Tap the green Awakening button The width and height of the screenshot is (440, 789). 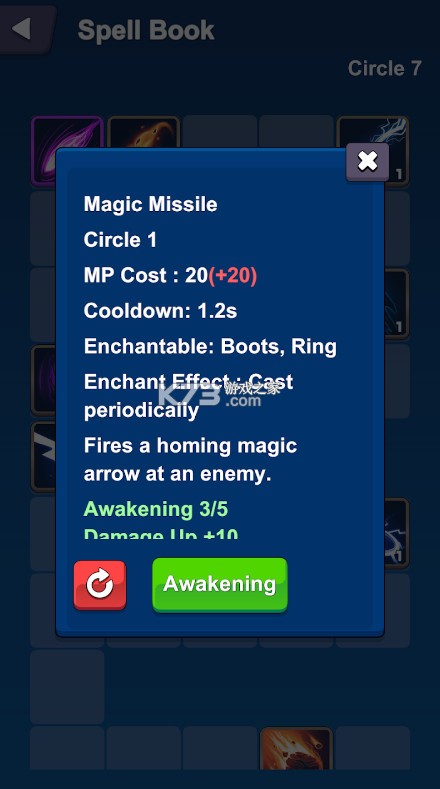click(220, 585)
